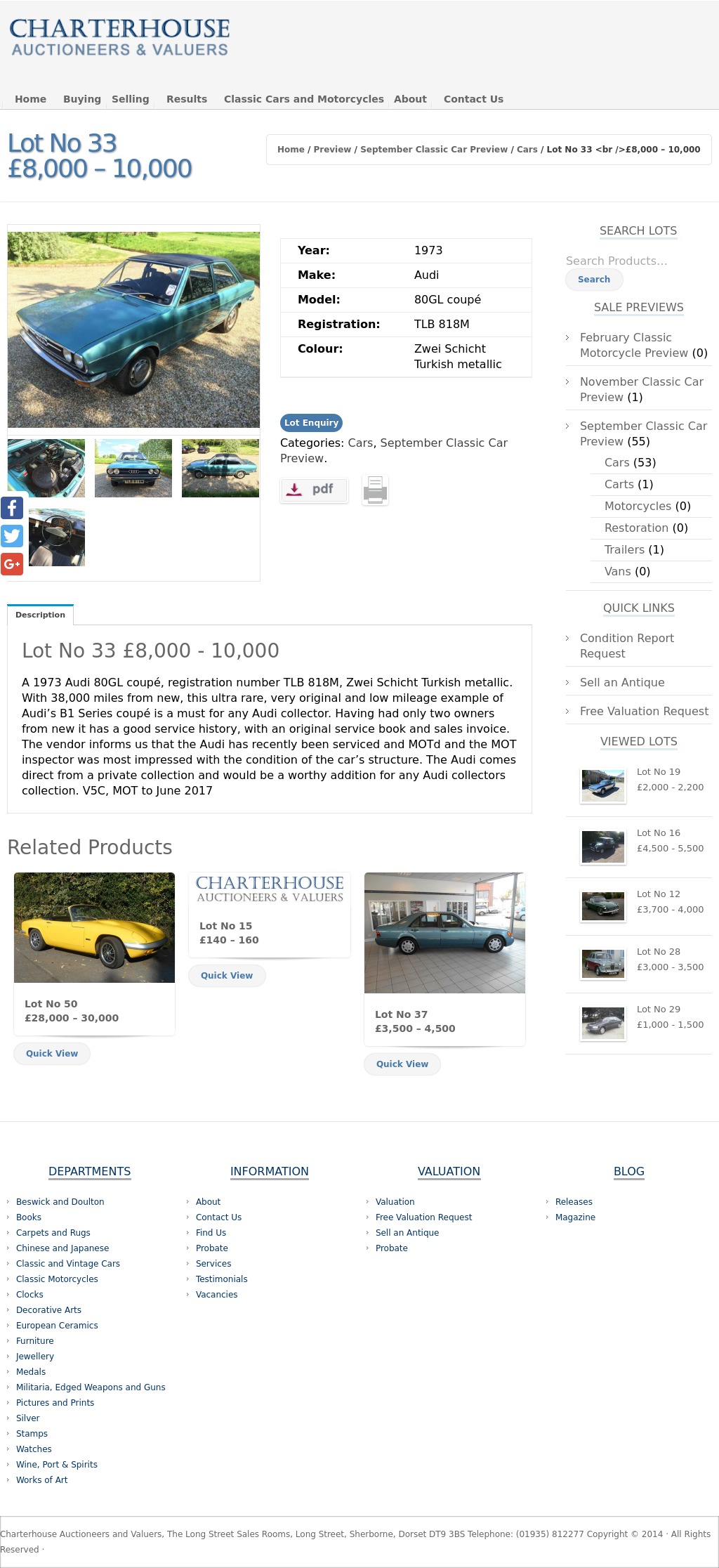Image resolution: width=719 pixels, height=1568 pixels.
Task: Open viewed Lot No 19
Action: (658, 771)
